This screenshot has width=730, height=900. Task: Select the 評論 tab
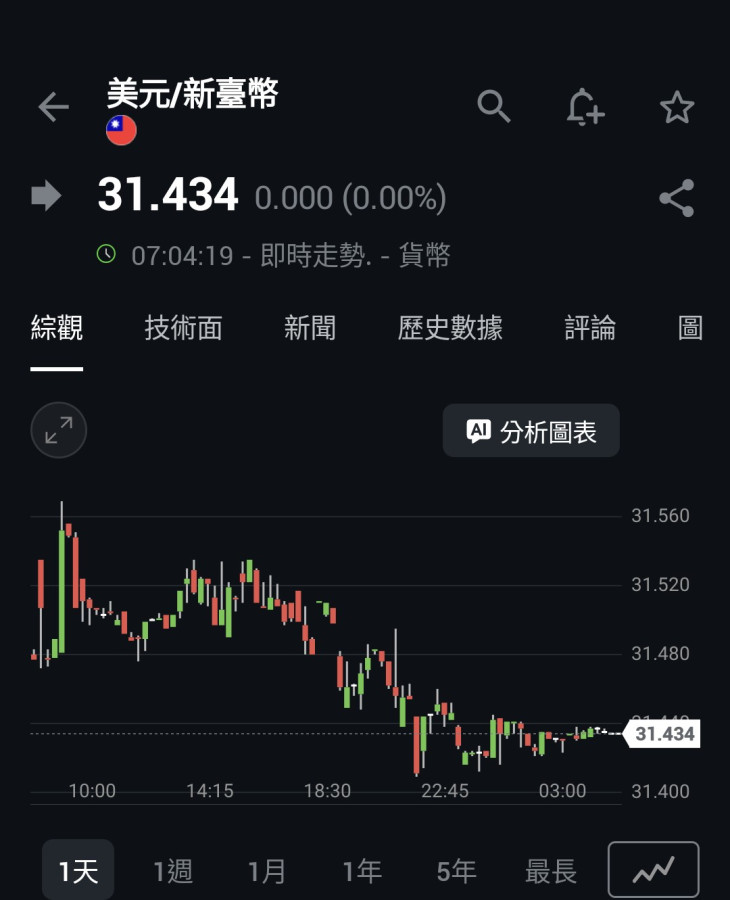coord(590,328)
